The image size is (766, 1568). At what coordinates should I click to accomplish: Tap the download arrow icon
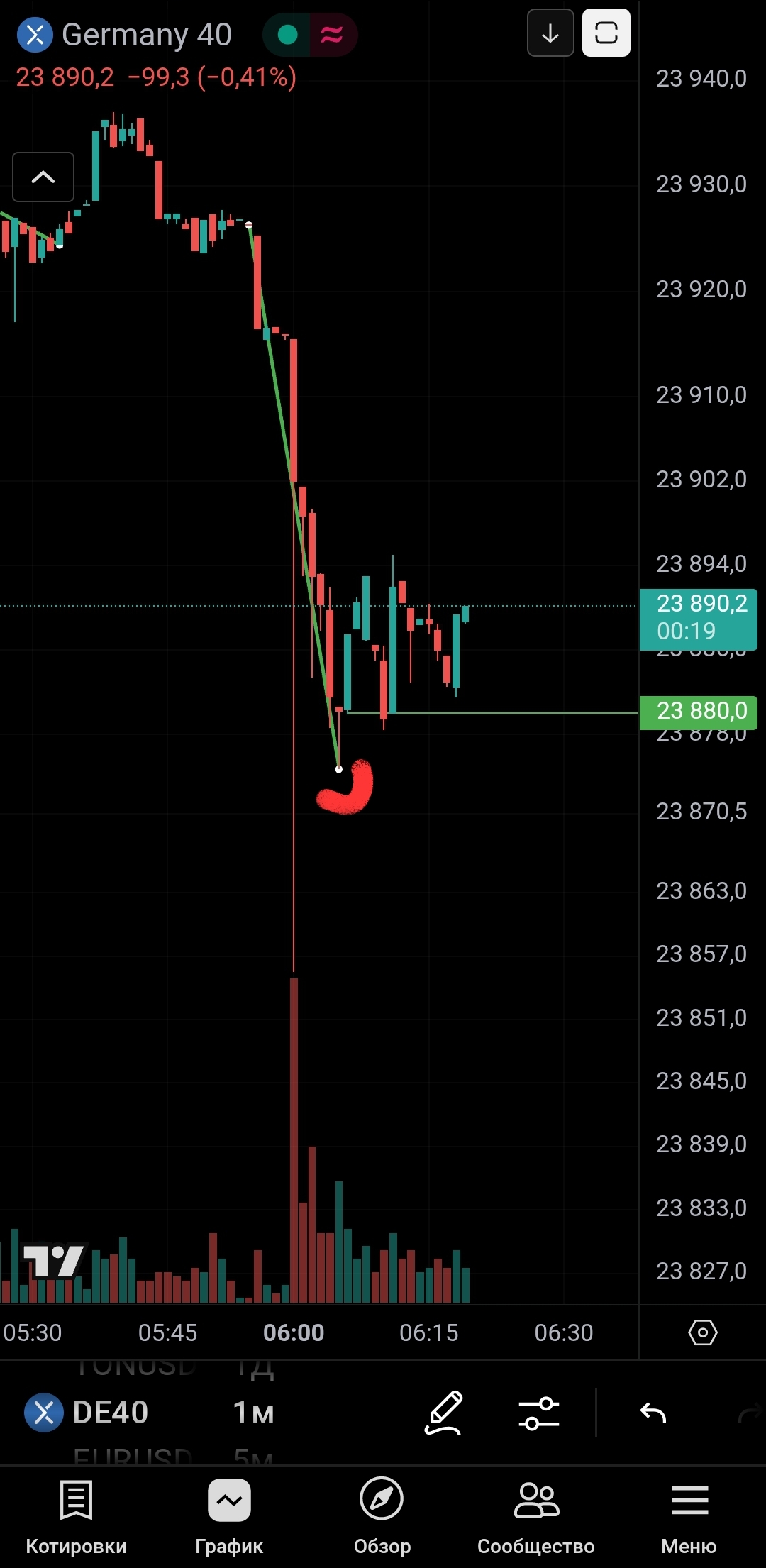click(550, 33)
